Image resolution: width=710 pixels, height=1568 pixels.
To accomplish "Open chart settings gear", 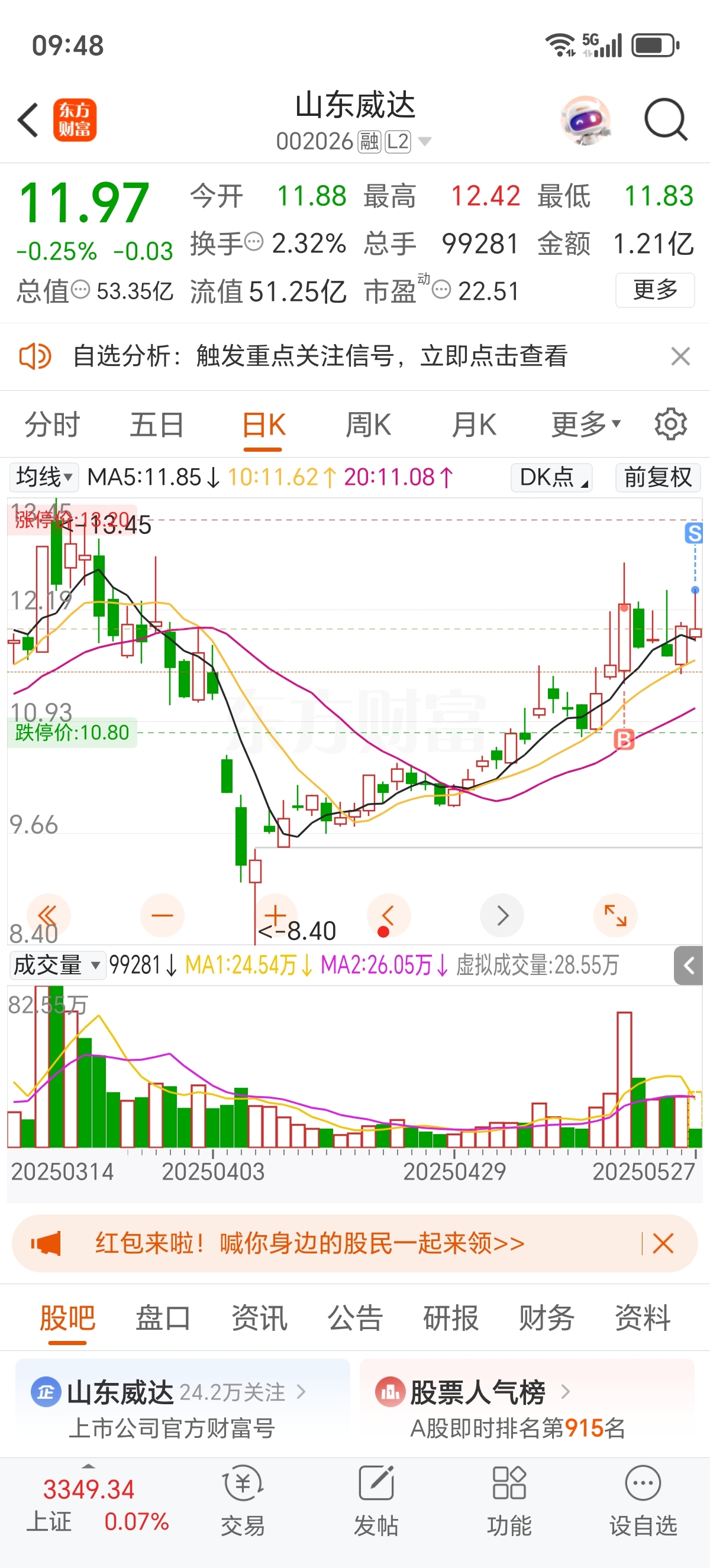I will coord(670,425).
